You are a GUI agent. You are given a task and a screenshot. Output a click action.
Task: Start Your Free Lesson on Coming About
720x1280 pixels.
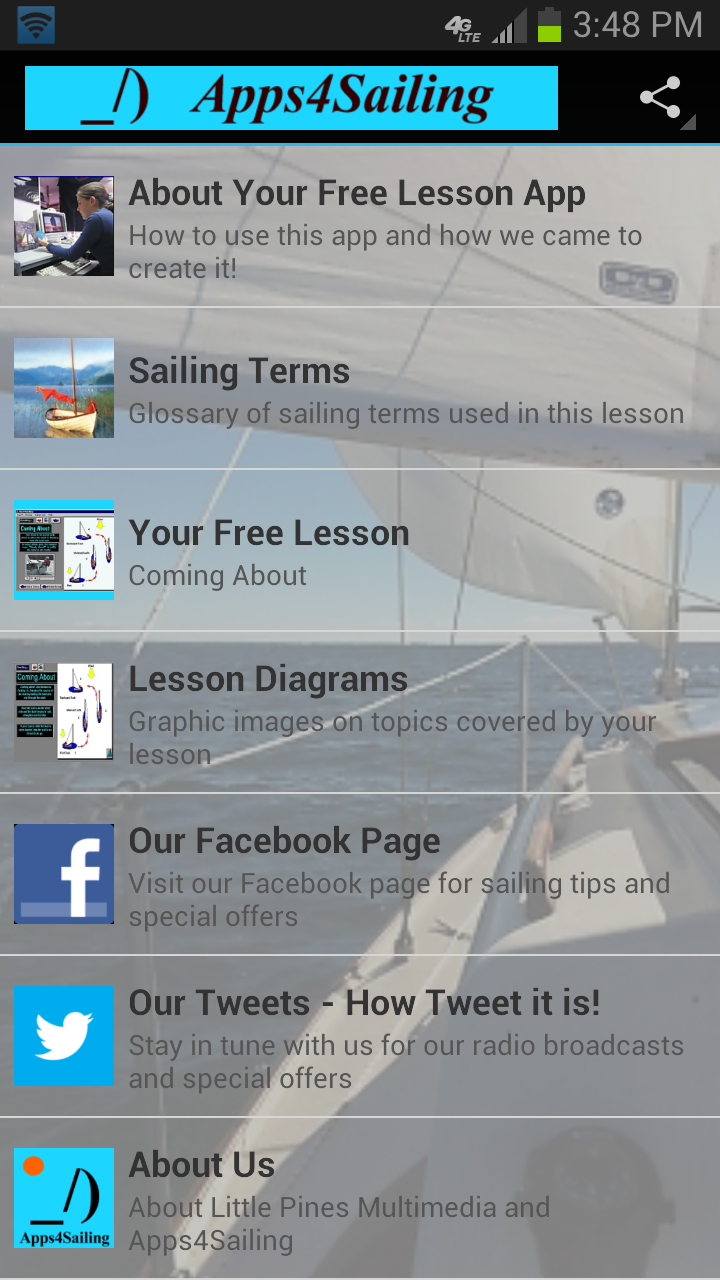(360, 551)
